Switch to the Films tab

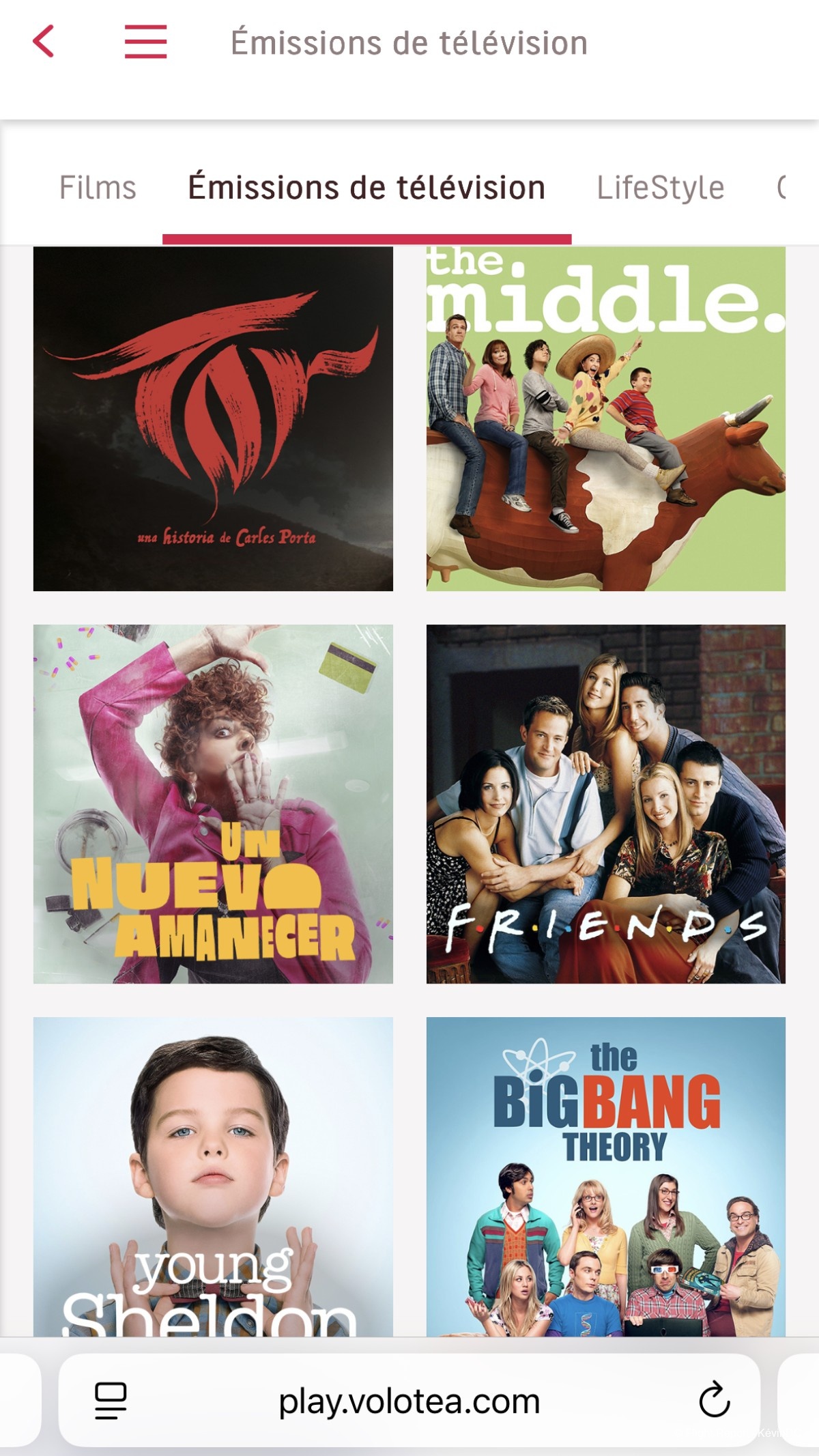tap(98, 188)
